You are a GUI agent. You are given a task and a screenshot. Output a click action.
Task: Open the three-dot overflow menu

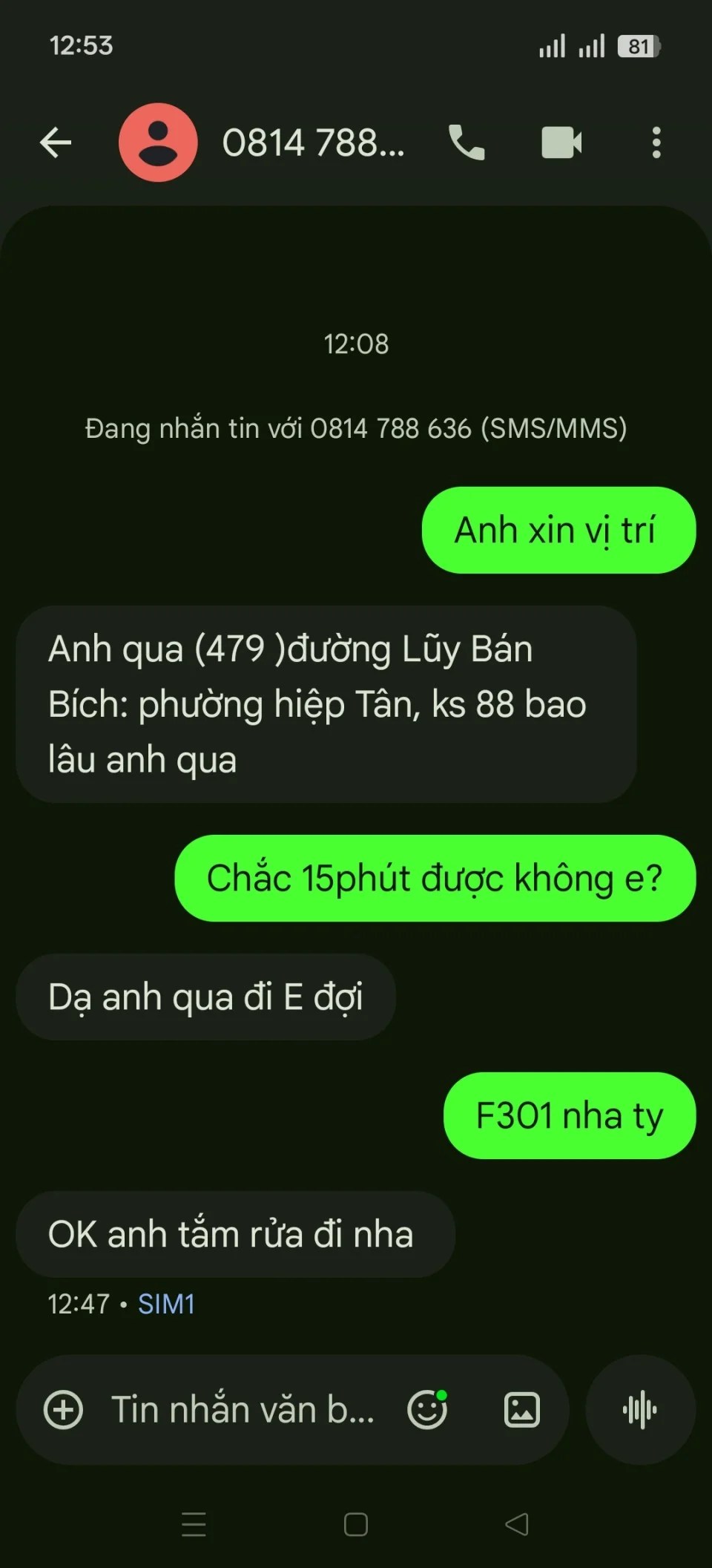pos(656,142)
